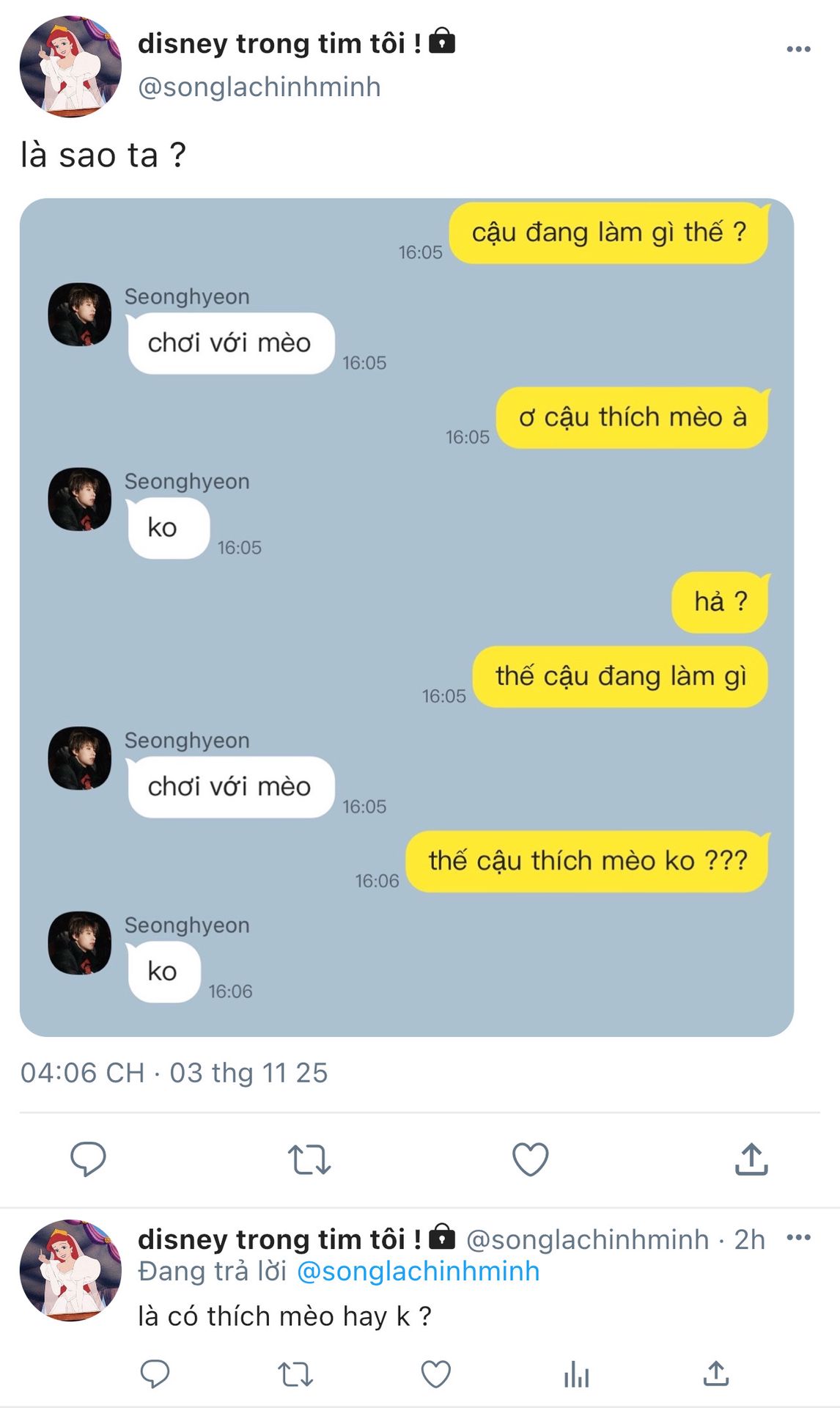The height and width of the screenshot is (1408, 840).
Task: Open the @songlachinhminh handle under the main tweet name
Action: [x=259, y=87]
